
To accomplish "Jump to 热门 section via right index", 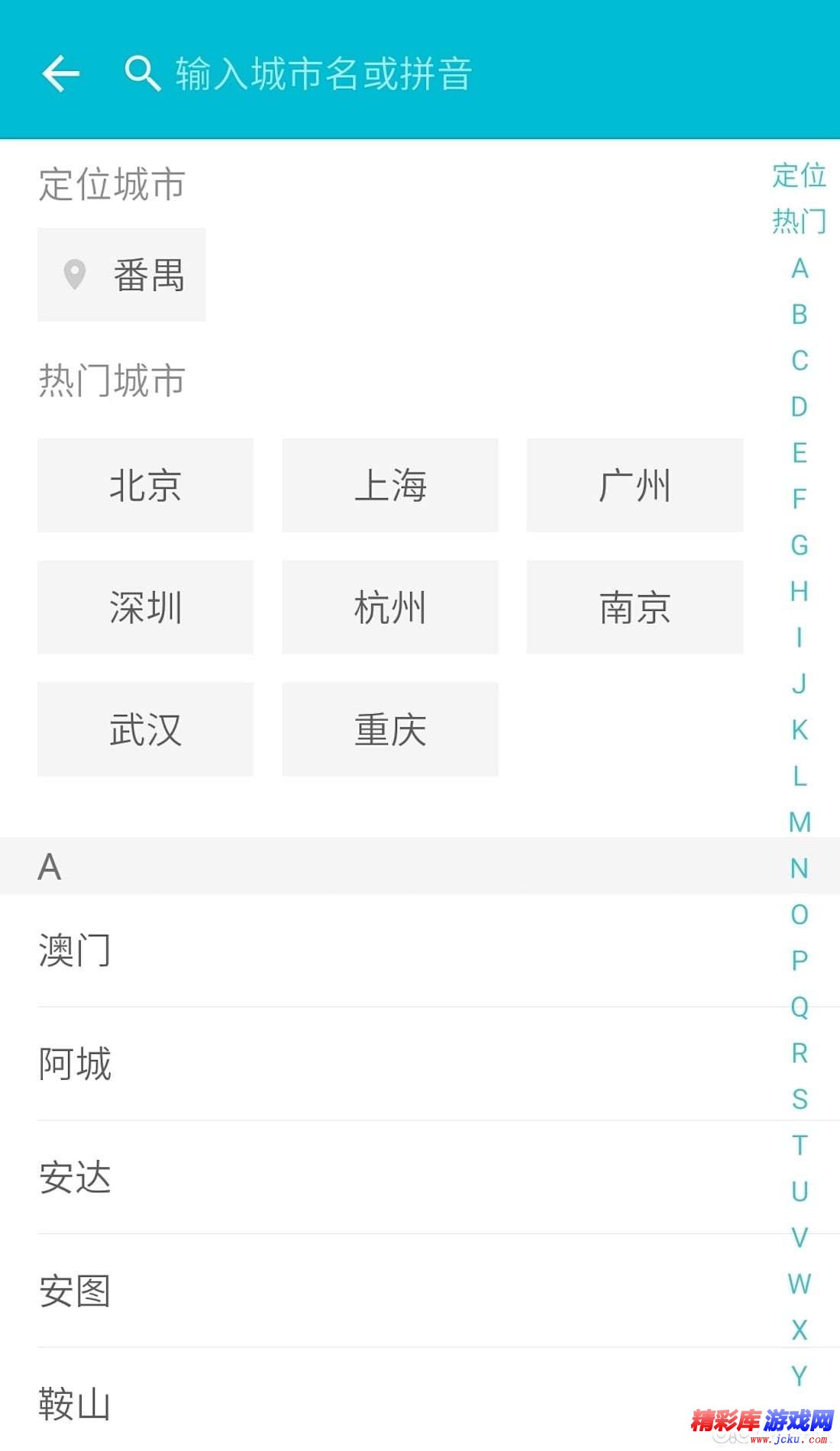I will point(797,222).
